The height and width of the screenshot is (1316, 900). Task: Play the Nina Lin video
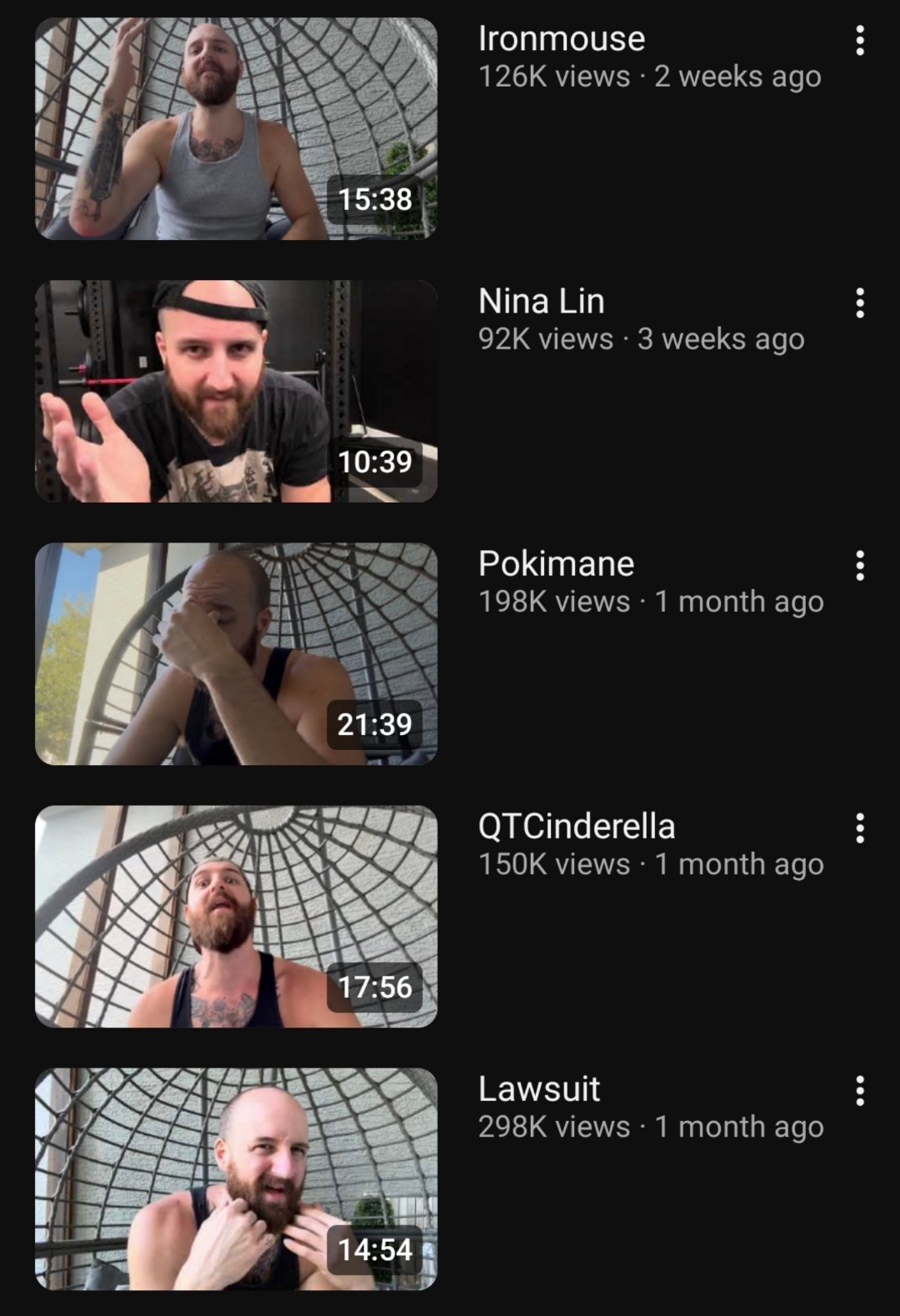coord(236,392)
